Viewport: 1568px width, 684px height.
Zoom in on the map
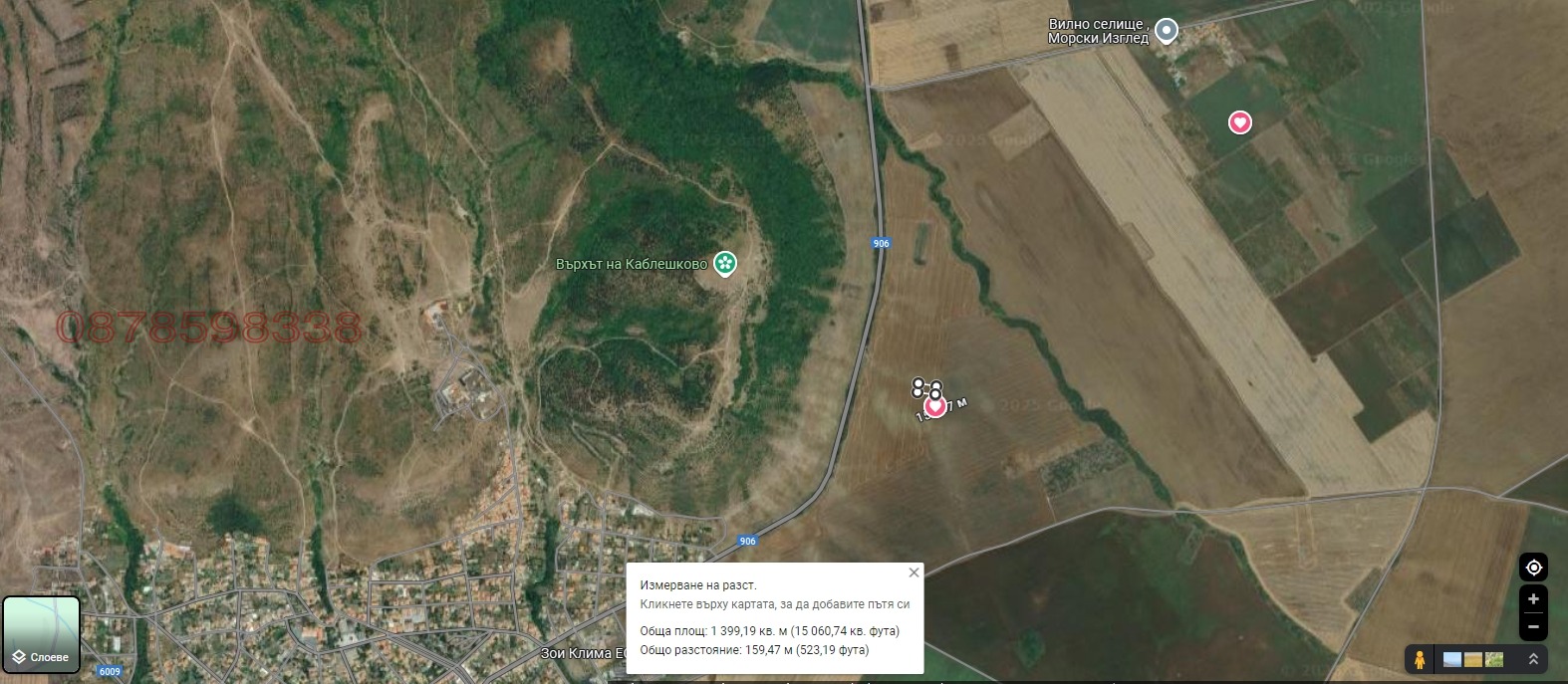[1533, 599]
